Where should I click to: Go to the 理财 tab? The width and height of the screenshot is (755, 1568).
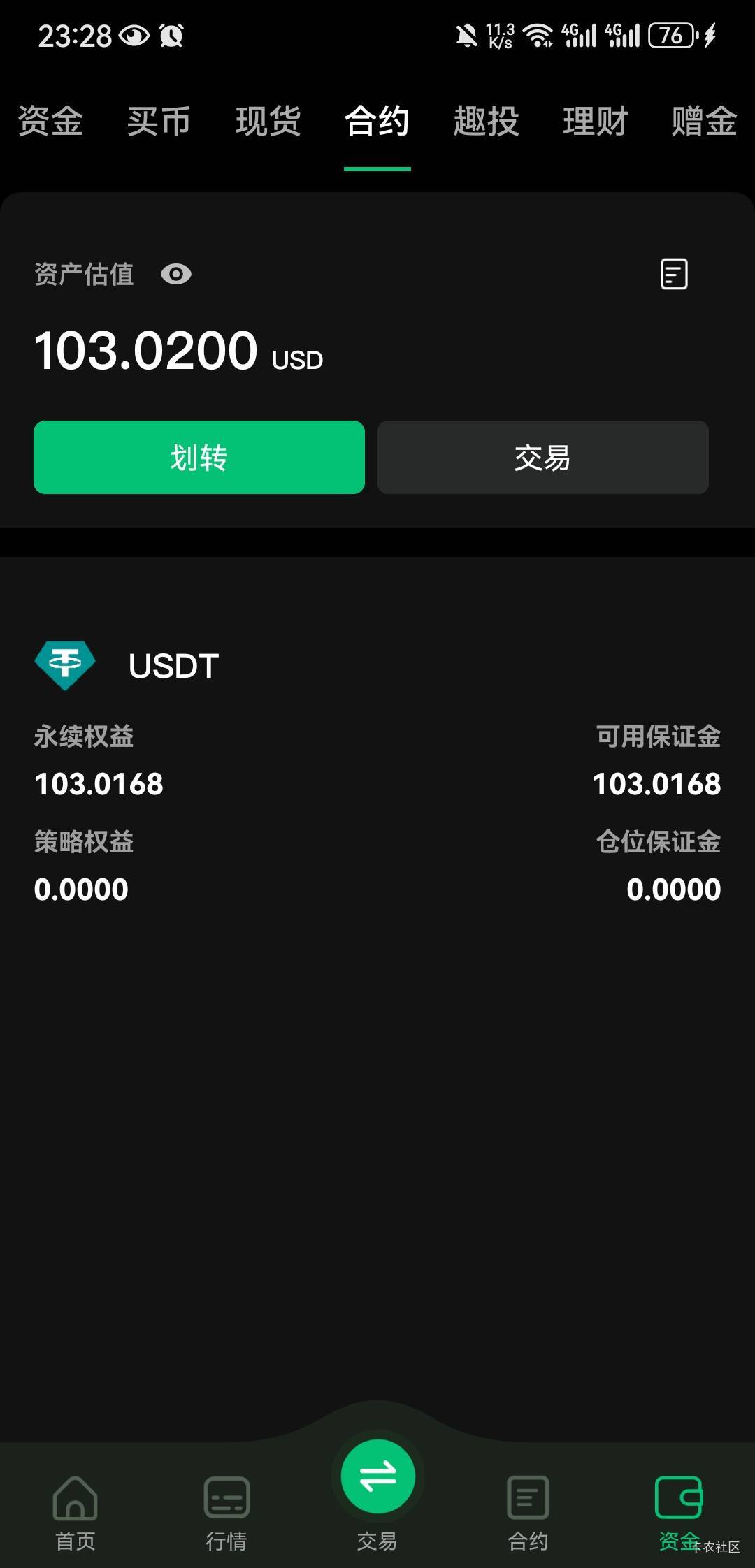tap(595, 122)
